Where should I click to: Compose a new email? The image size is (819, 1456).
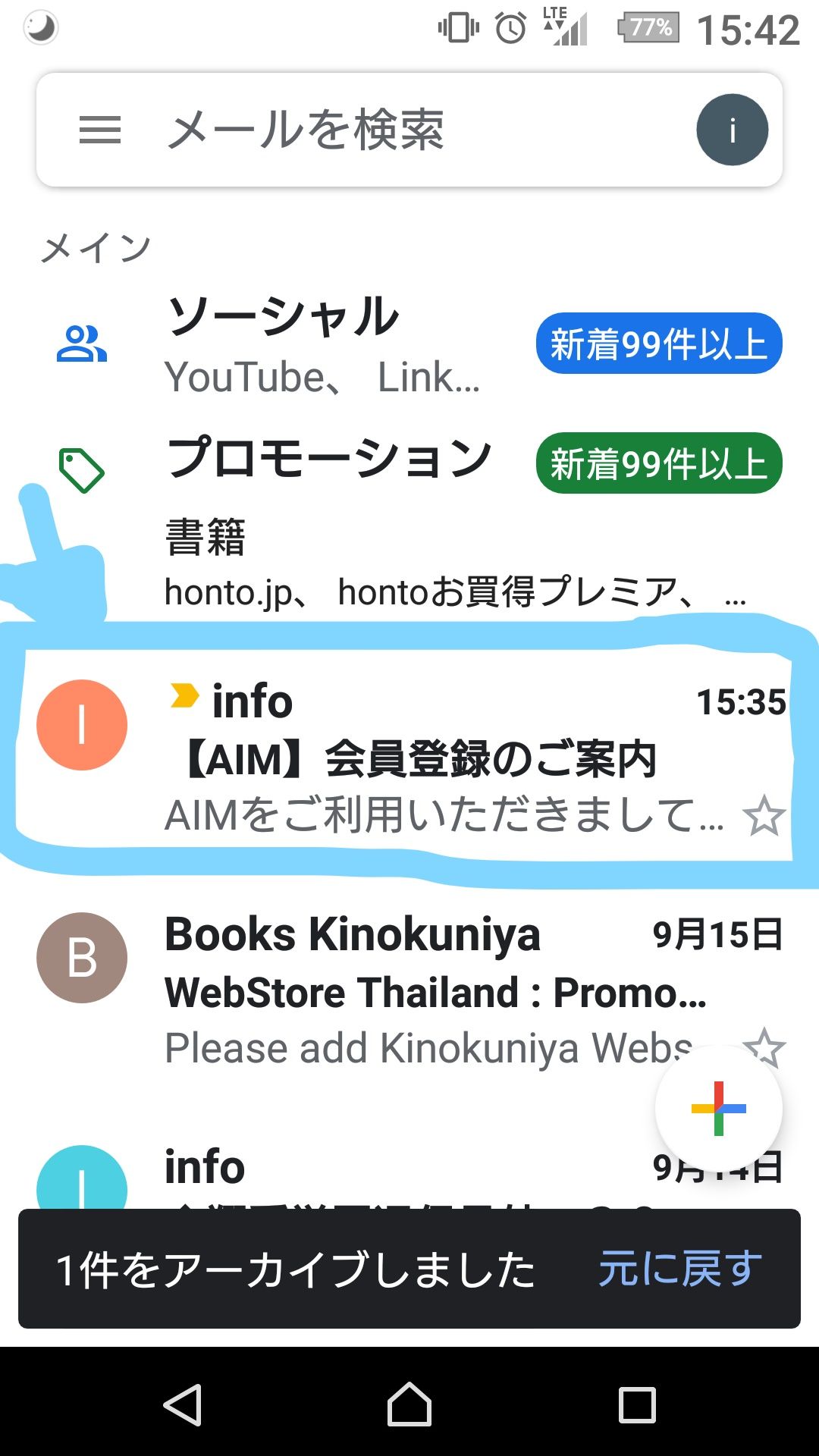[x=718, y=1109]
